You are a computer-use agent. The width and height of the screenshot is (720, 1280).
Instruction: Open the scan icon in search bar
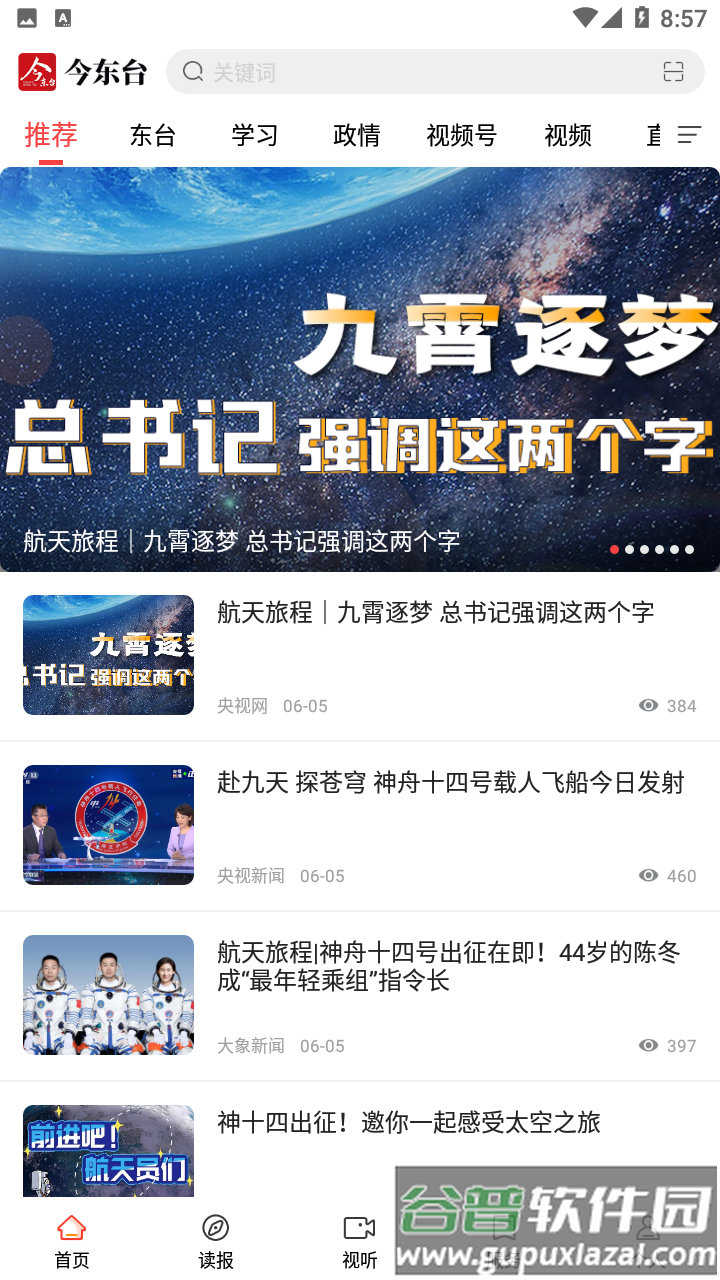coord(673,72)
